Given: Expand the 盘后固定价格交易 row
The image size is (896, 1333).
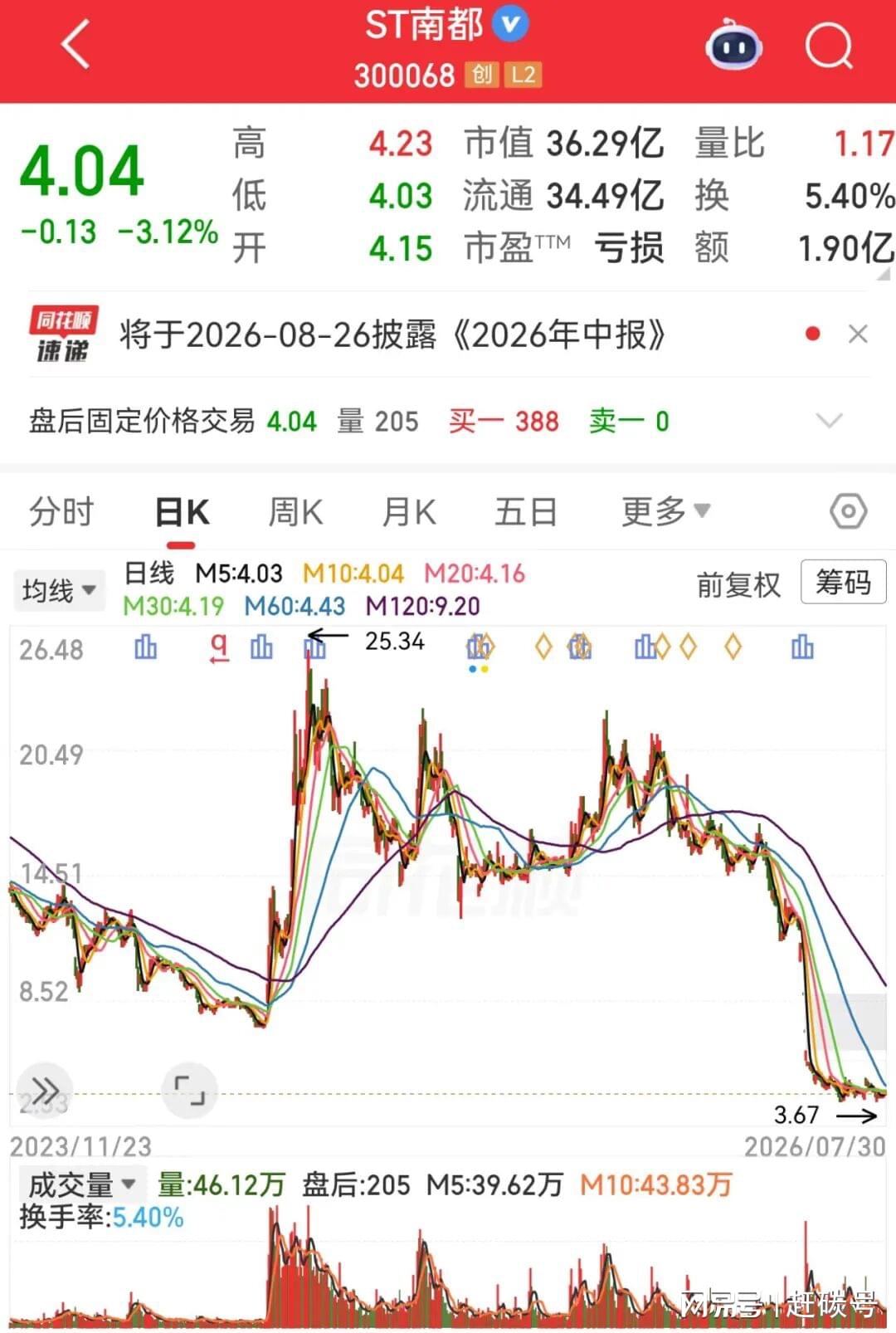Looking at the screenshot, I should 829,421.
